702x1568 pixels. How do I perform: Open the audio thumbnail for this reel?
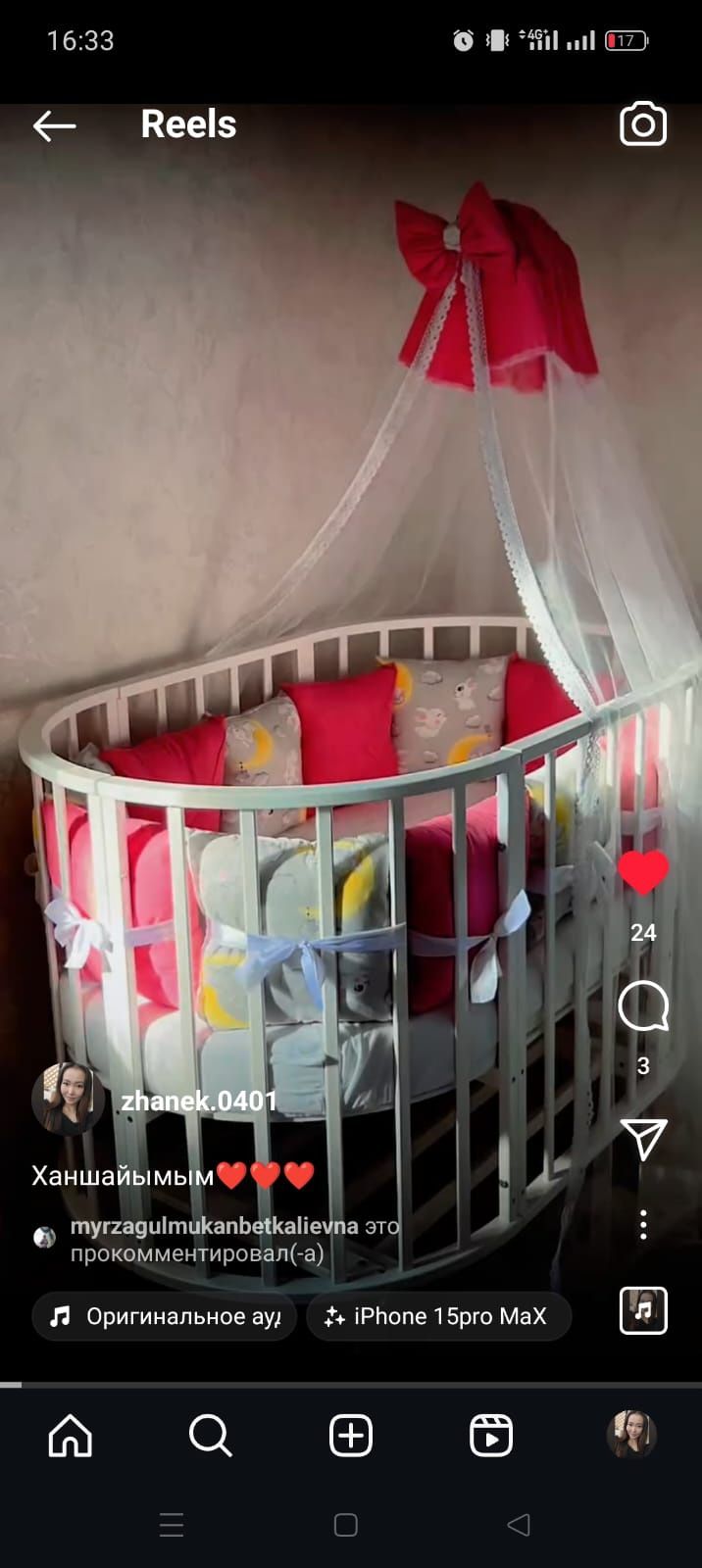643,1310
